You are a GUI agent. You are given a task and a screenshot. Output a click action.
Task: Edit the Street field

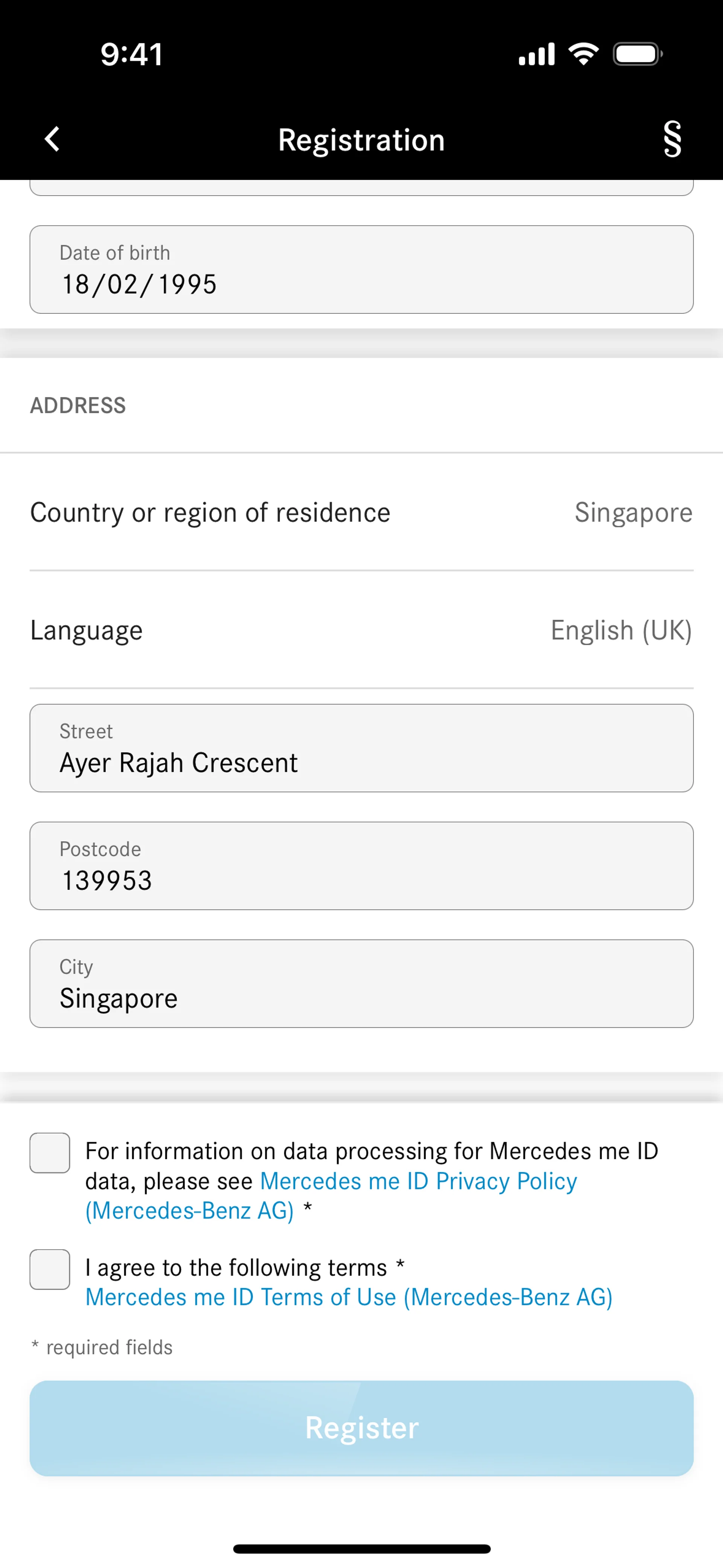[x=361, y=748]
